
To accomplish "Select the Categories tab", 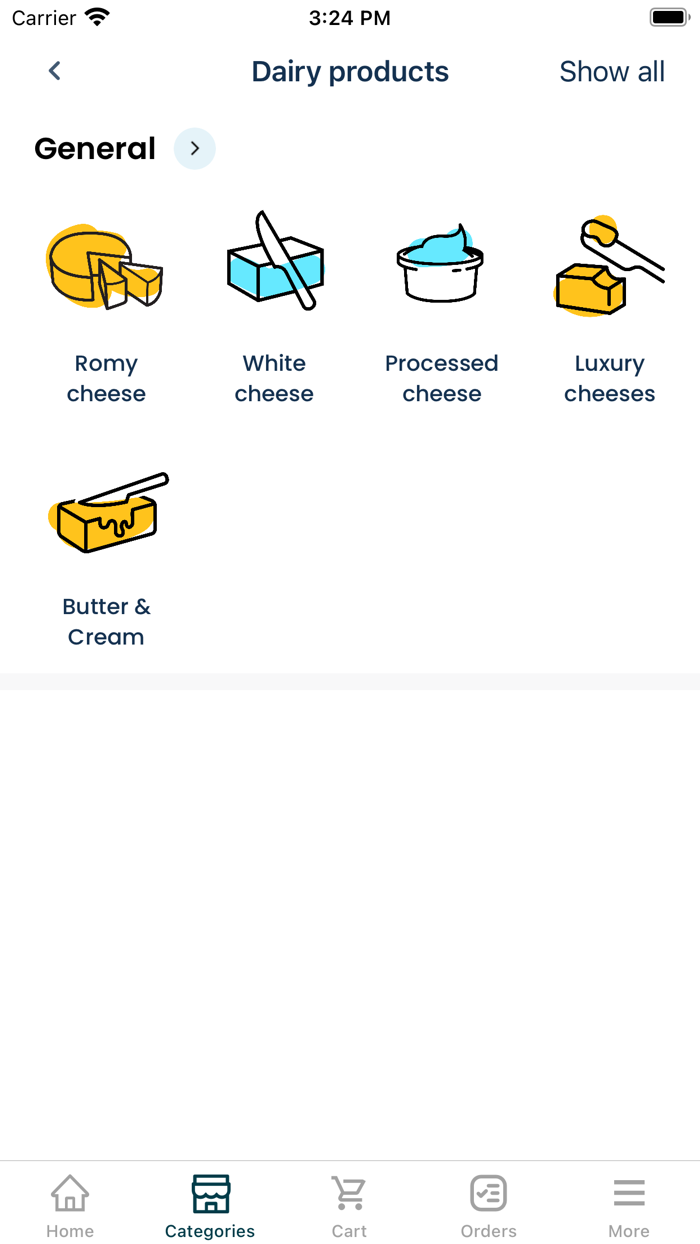I will pos(210,1205).
